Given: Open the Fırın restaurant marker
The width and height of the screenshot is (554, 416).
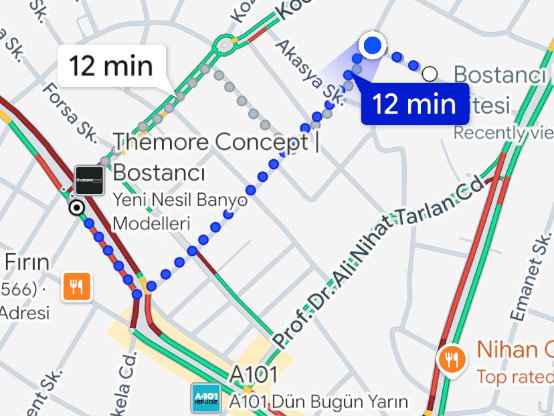Looking at the screenshot, I should (x=77, y=286).
